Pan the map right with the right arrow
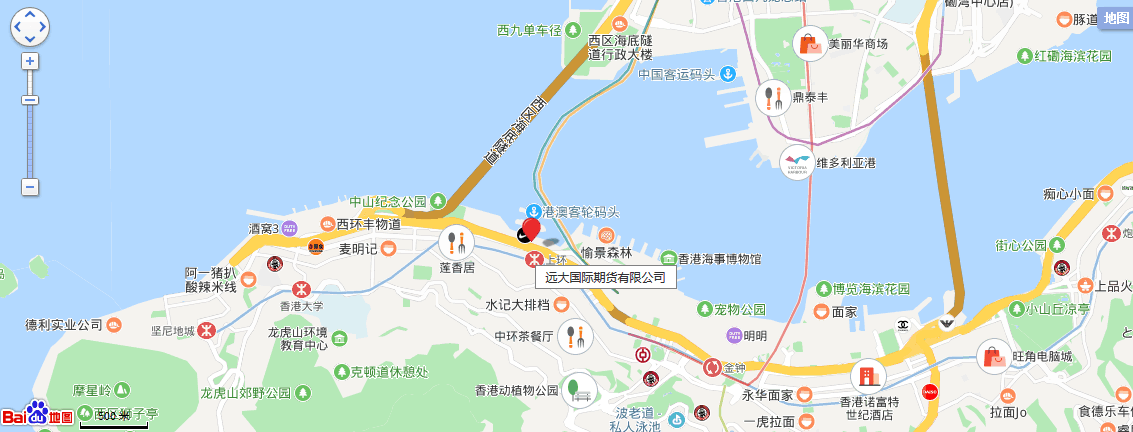Image resolution: width=1133 pixels, height=432 pixels. tap(42, 28)
